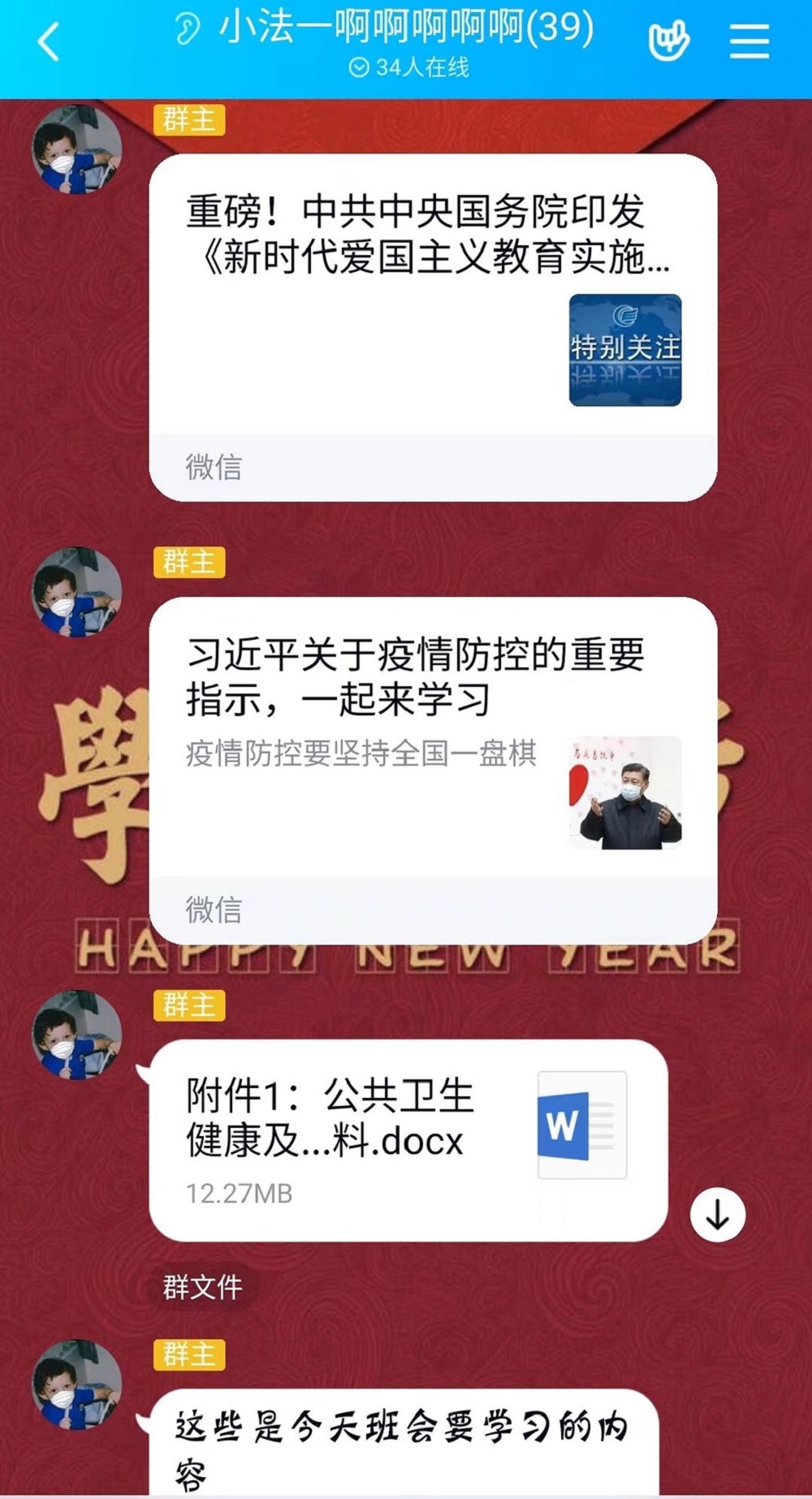This screenshot has height=1499, width=812.
Task: Open the 习近平关于疫情防控 article card
Action: click(x=432, y=767)
